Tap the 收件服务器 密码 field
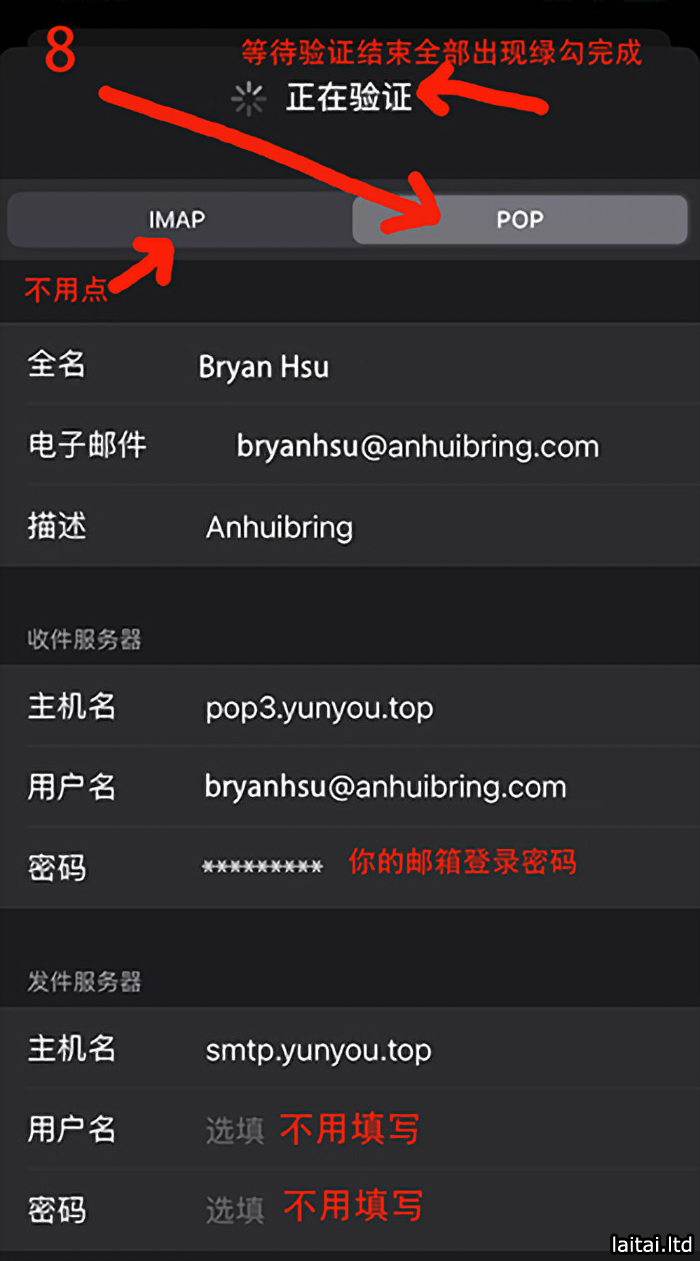Screen dimensions: 700x1261 pos(263,867)
